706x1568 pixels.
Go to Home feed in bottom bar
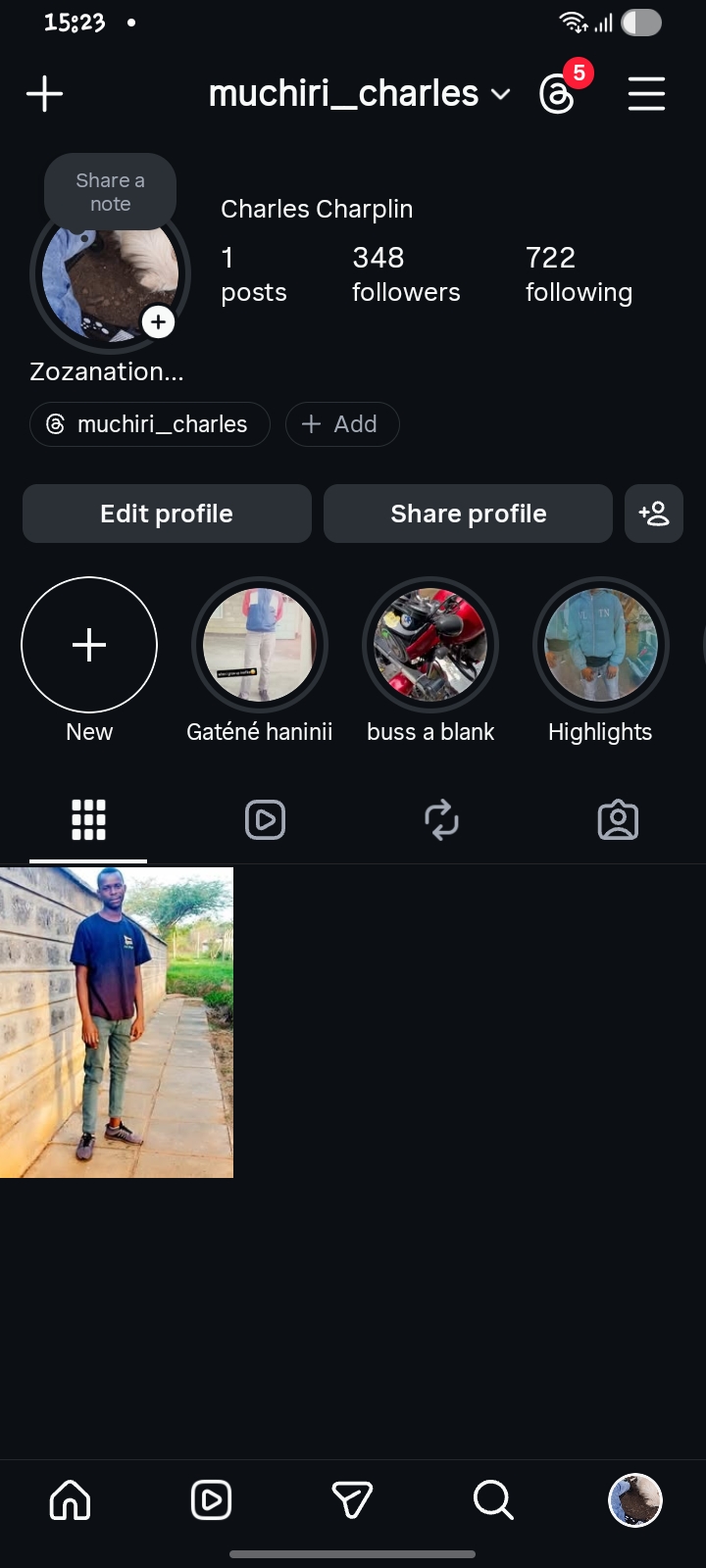(x=70, y=1500)
